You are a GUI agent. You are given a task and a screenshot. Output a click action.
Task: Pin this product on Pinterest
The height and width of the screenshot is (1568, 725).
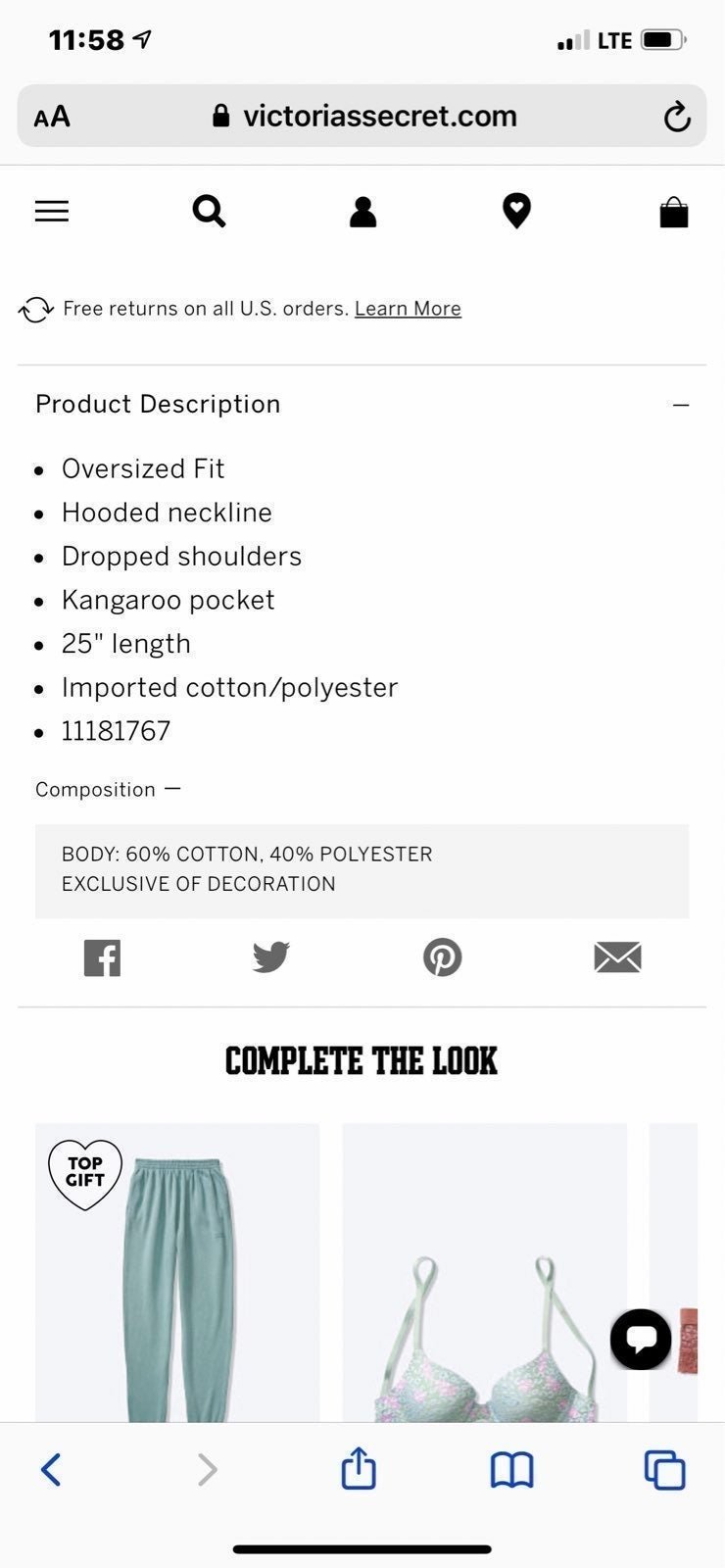[x=443, y=957]
